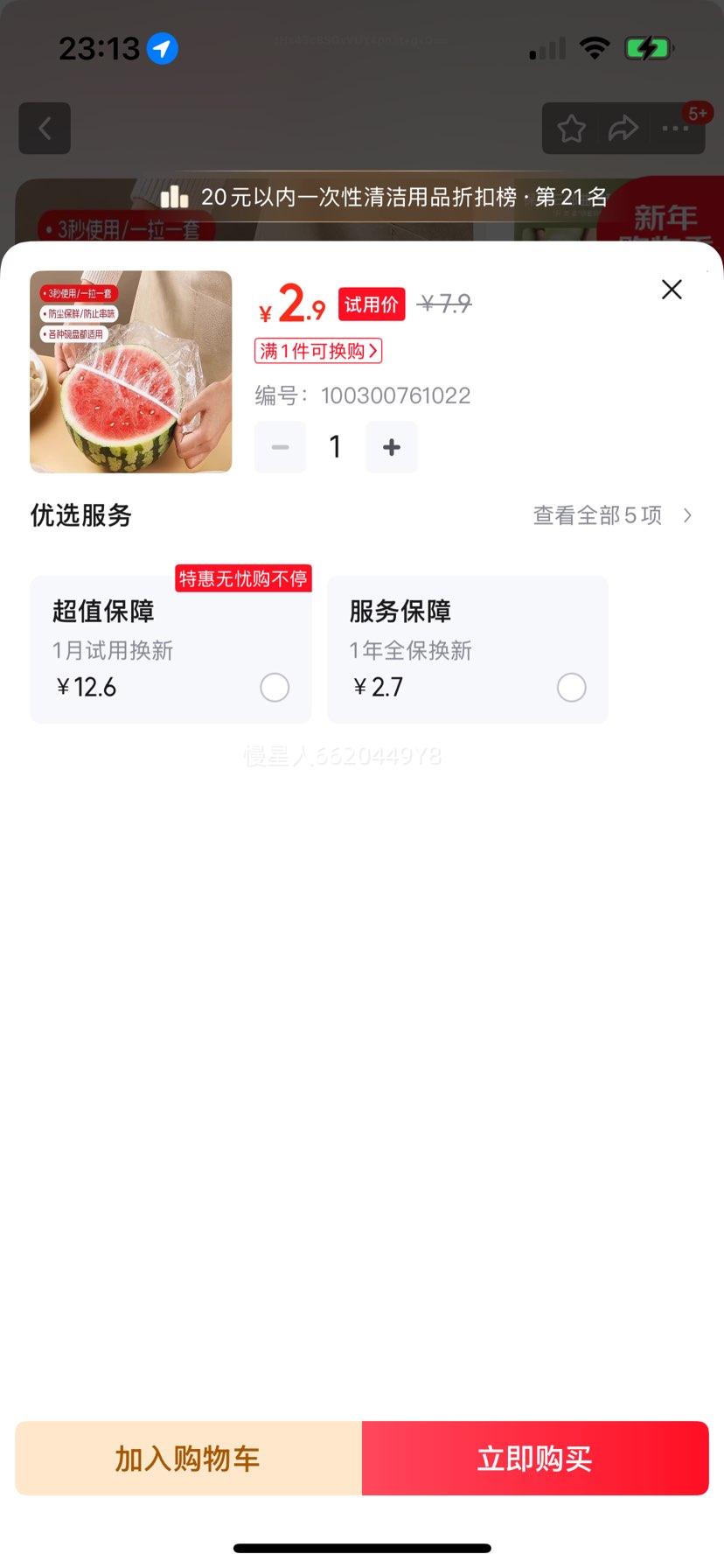724x1568 pixels.
Task: Tap the back arrow at top left
Action: tap(45, 129)
